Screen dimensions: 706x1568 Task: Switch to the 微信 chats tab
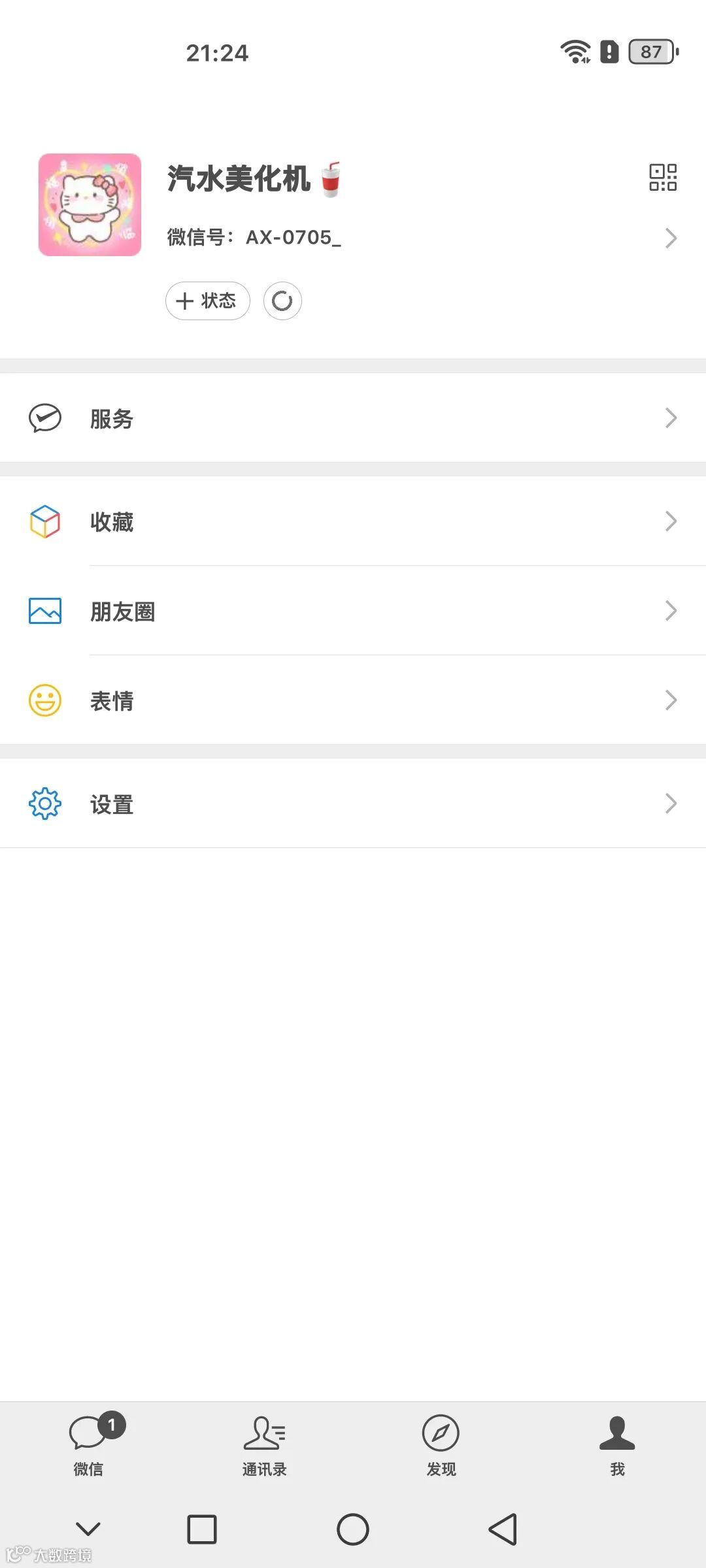(88, 1445)
